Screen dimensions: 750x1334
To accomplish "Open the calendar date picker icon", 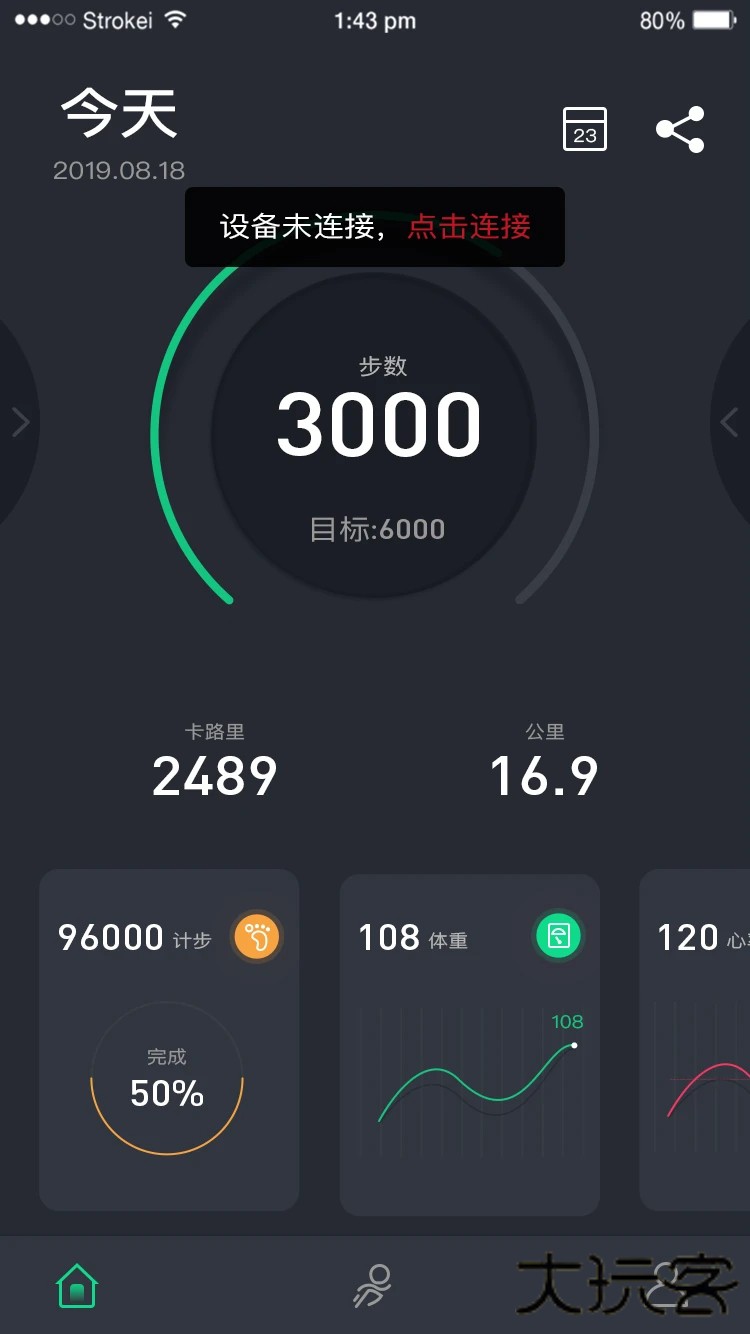I will (584, 129).
